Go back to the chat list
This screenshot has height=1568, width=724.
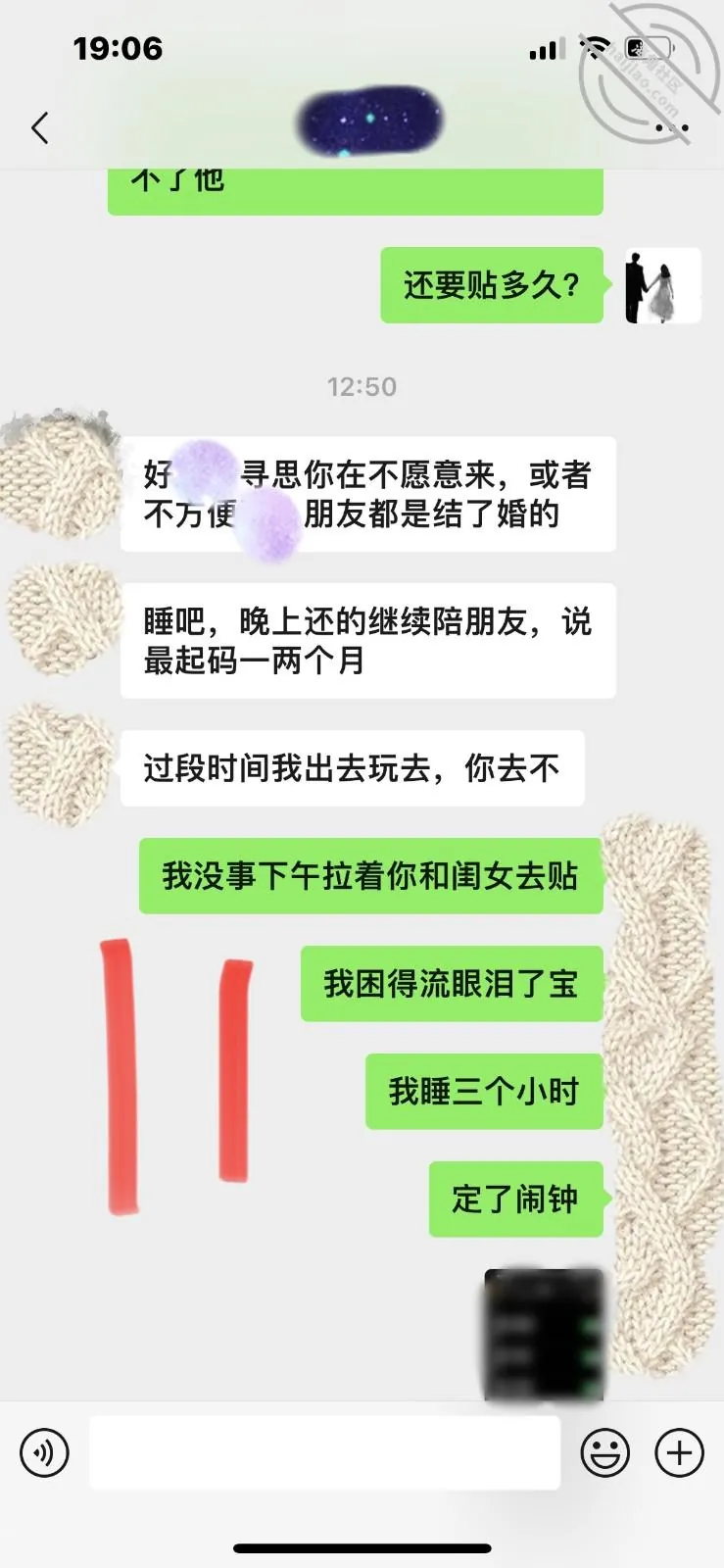tap(40, 127)
